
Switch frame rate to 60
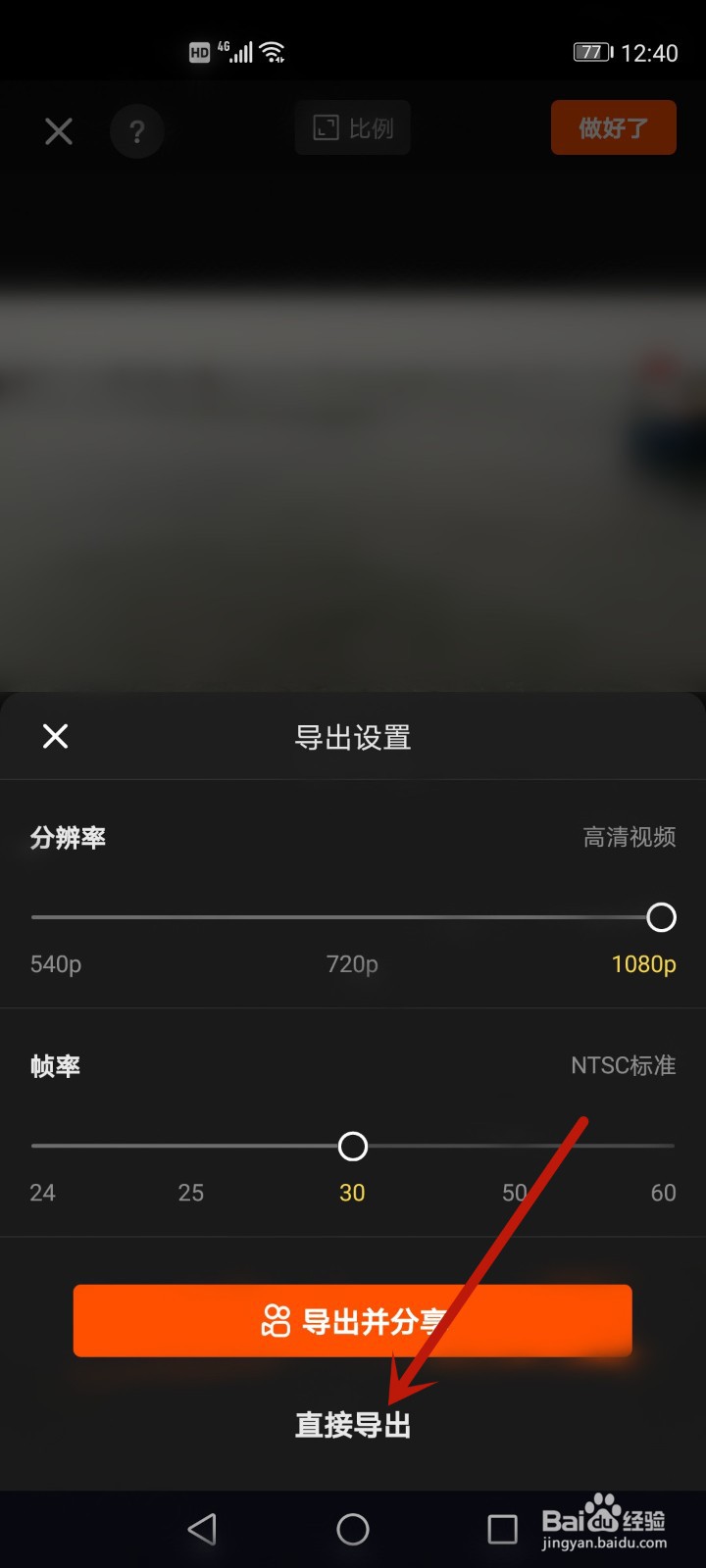(x=662, y=1193)
